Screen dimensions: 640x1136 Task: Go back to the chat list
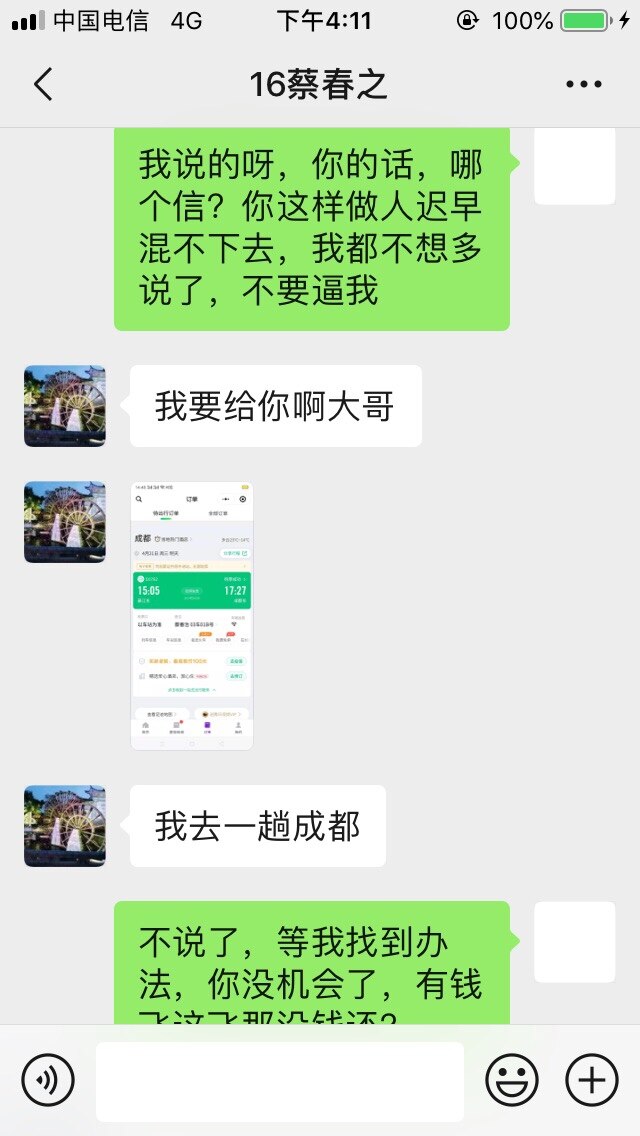tap(43, 85)
